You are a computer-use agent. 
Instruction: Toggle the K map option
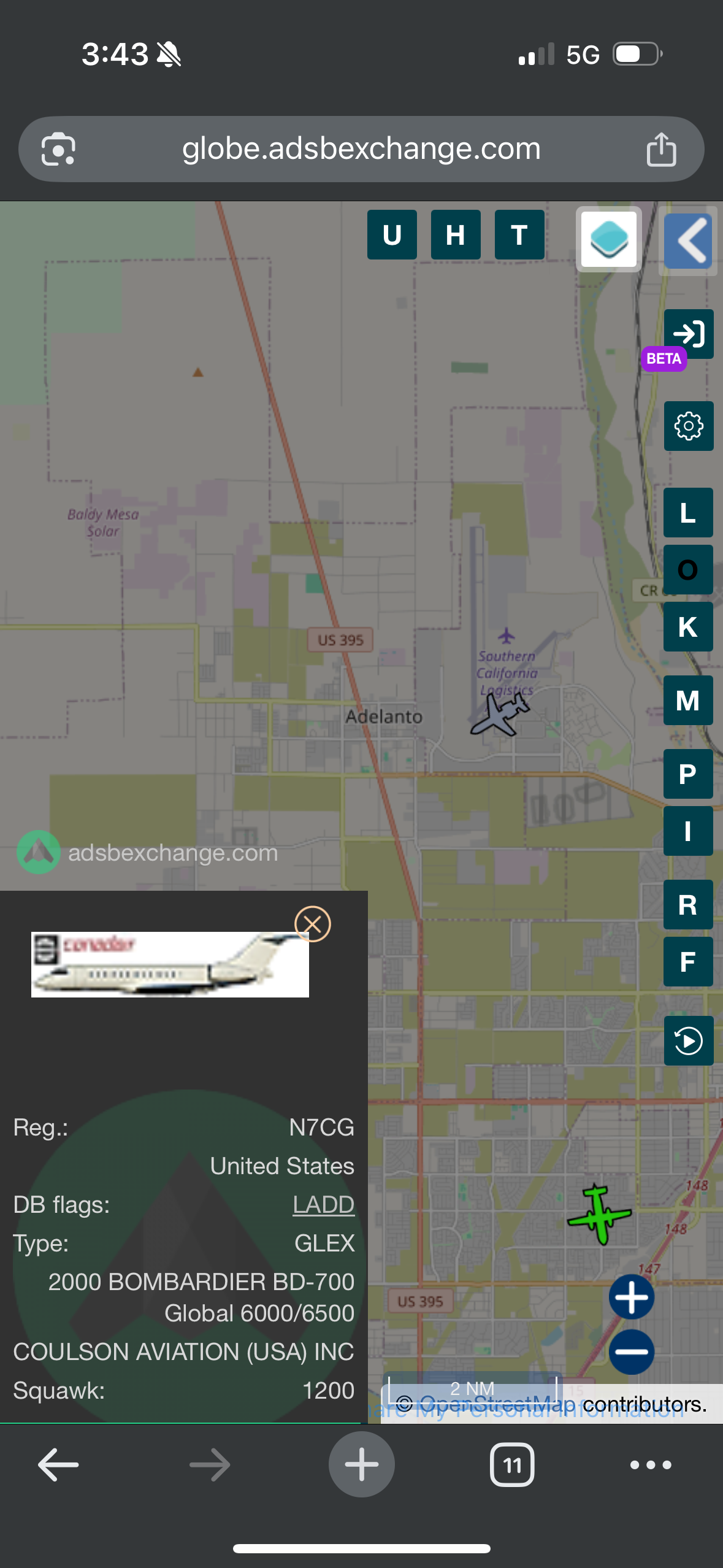tap(688, 626)
